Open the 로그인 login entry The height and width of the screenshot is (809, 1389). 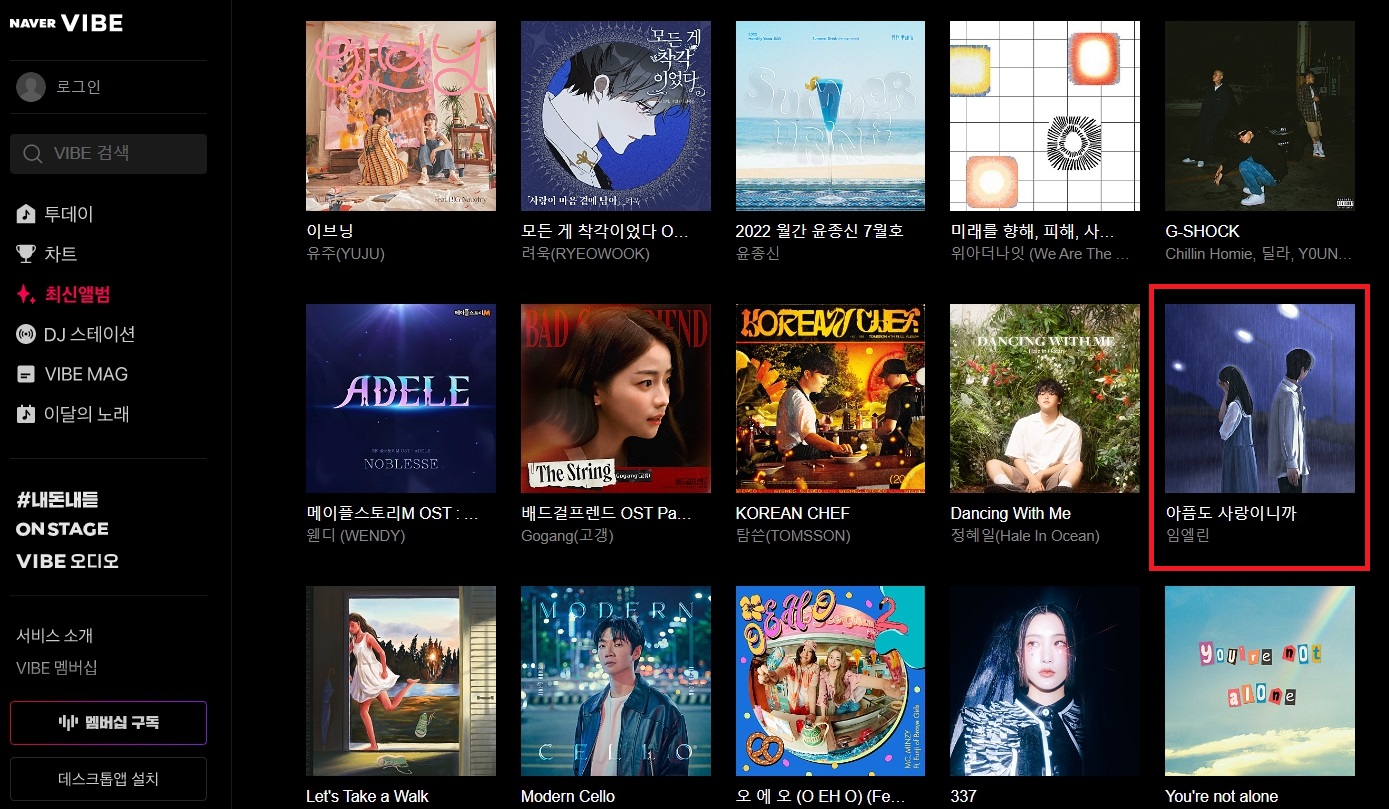tap(76, 87)
